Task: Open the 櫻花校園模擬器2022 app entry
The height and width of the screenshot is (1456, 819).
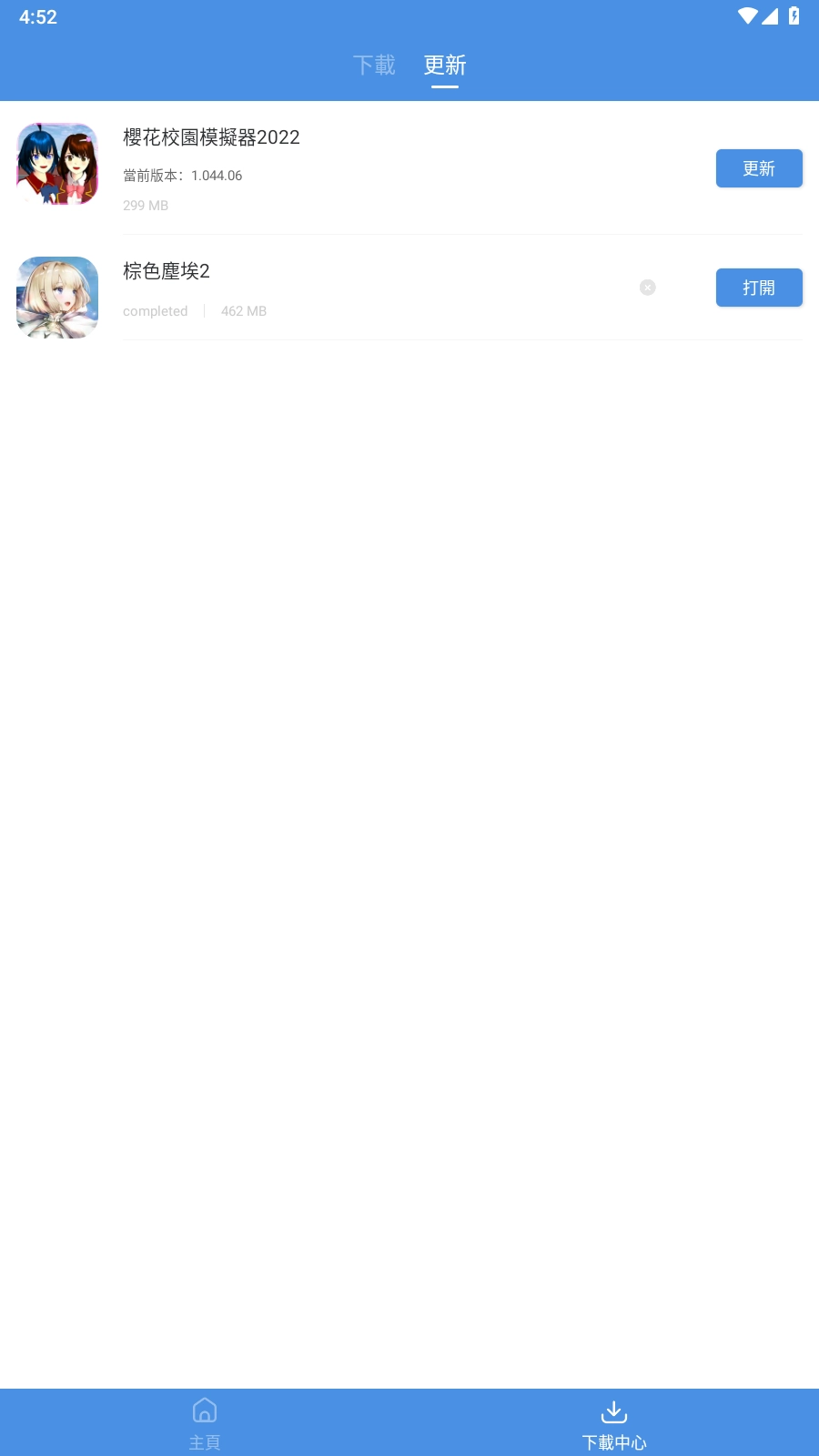Action: click(211, 138)
